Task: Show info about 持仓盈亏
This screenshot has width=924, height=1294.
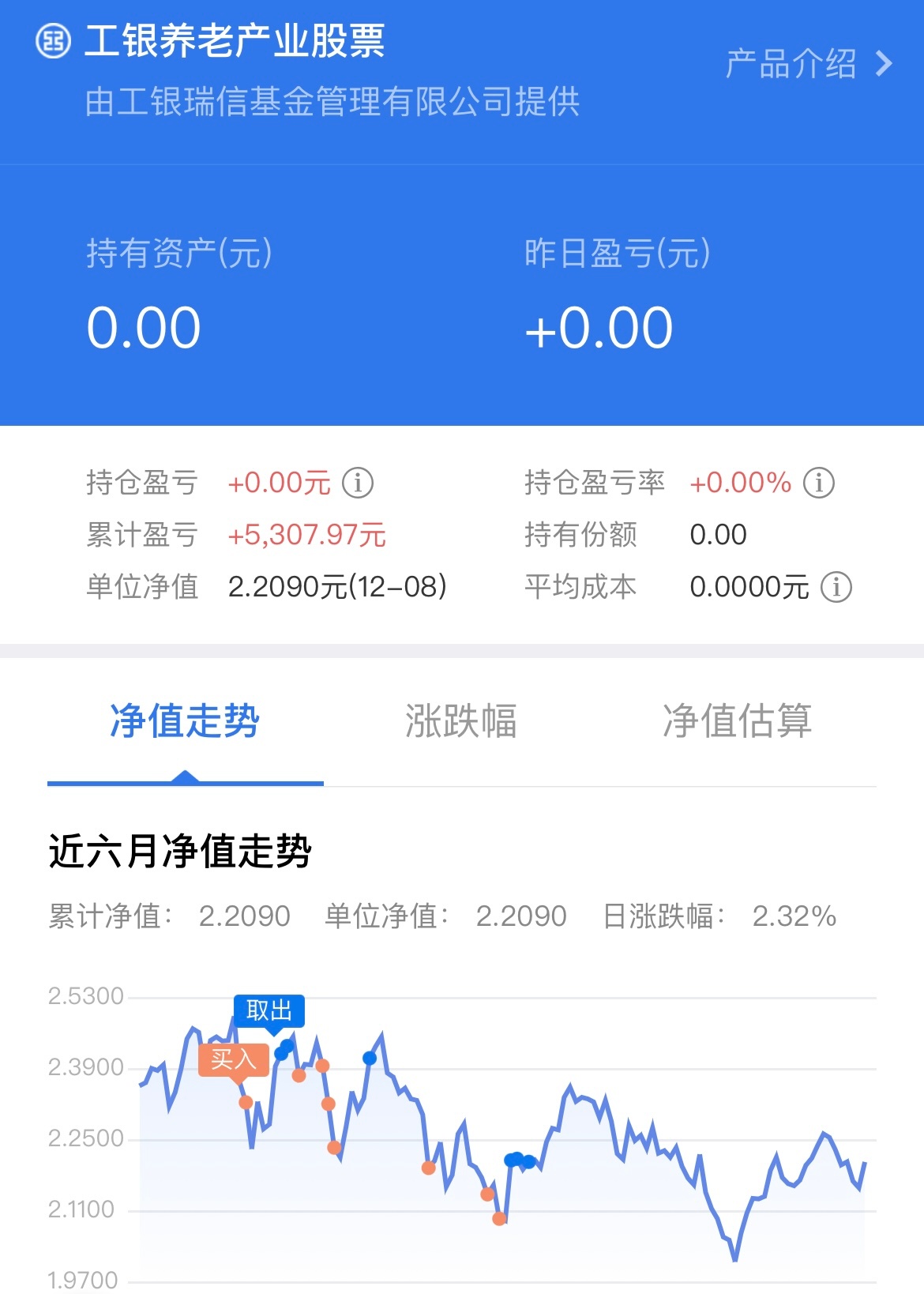Action: [357, 482]
